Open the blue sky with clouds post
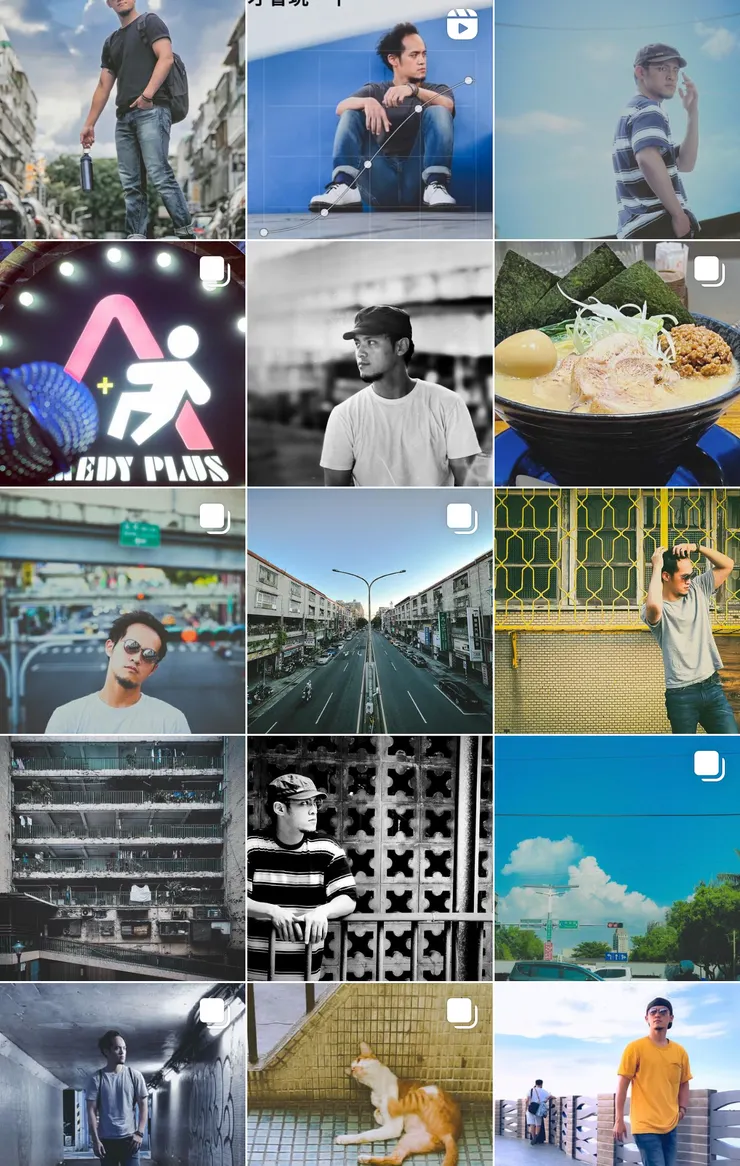Image resolution: width=740 pixels, height=1166 pixels. tap(617, 858)
